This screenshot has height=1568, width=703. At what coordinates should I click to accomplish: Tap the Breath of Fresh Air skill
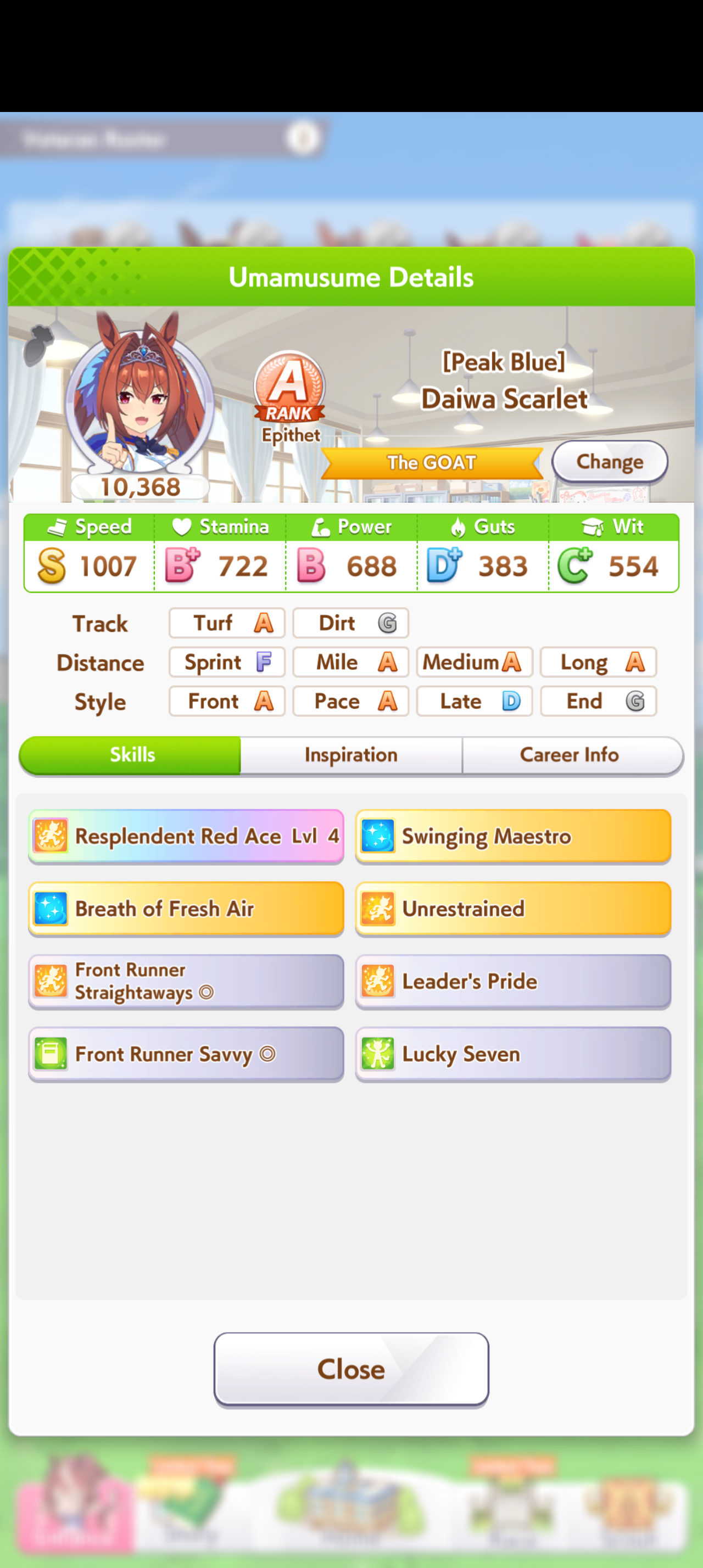pyautogui.click(x=186, y=909)
